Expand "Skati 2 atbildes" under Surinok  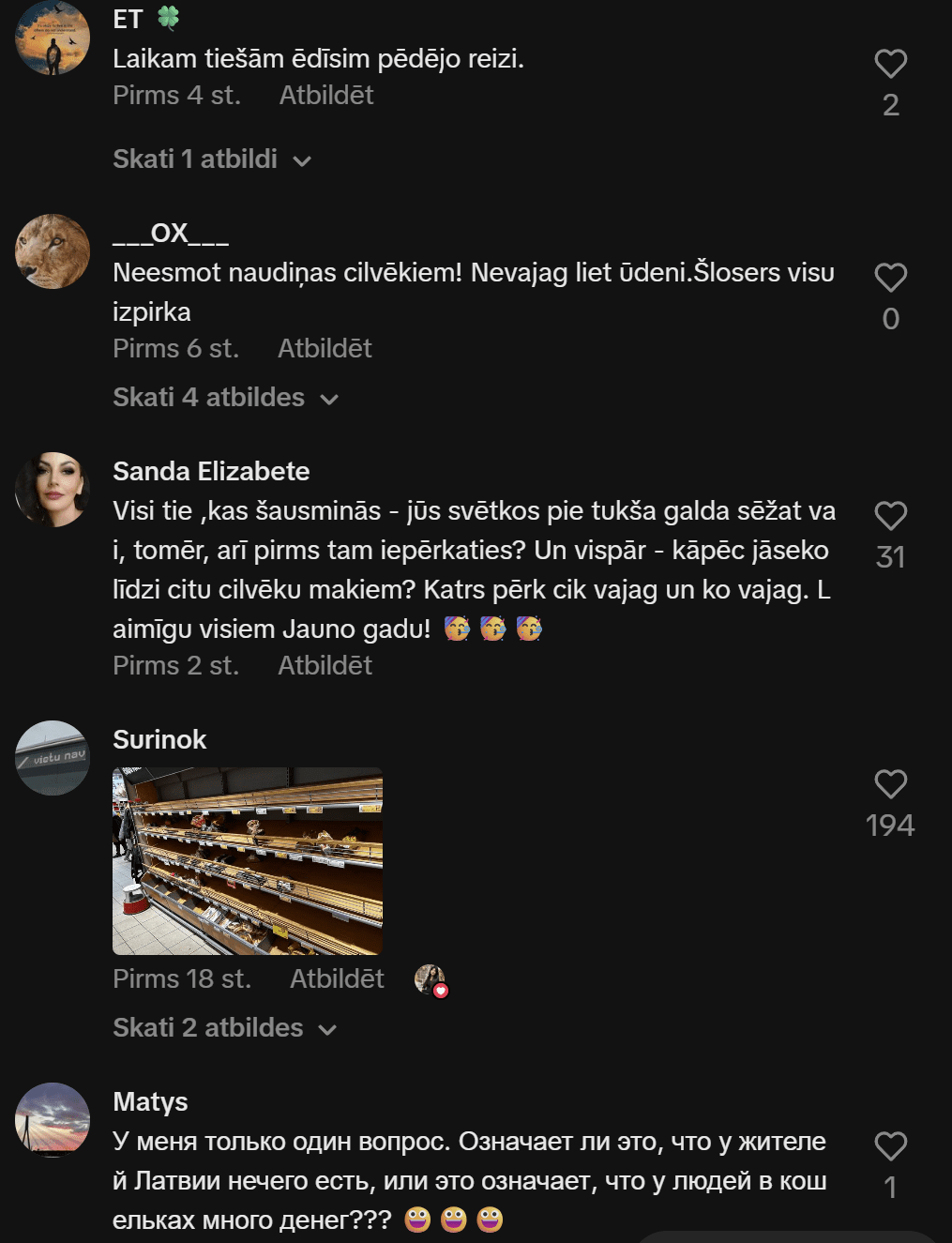click(x=224, y=1028)
